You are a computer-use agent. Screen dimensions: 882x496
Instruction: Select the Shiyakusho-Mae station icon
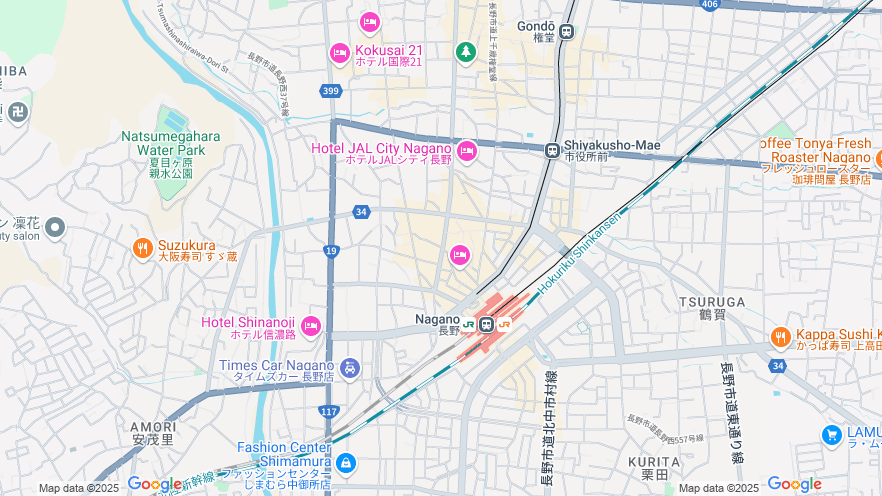coord(551,151)
